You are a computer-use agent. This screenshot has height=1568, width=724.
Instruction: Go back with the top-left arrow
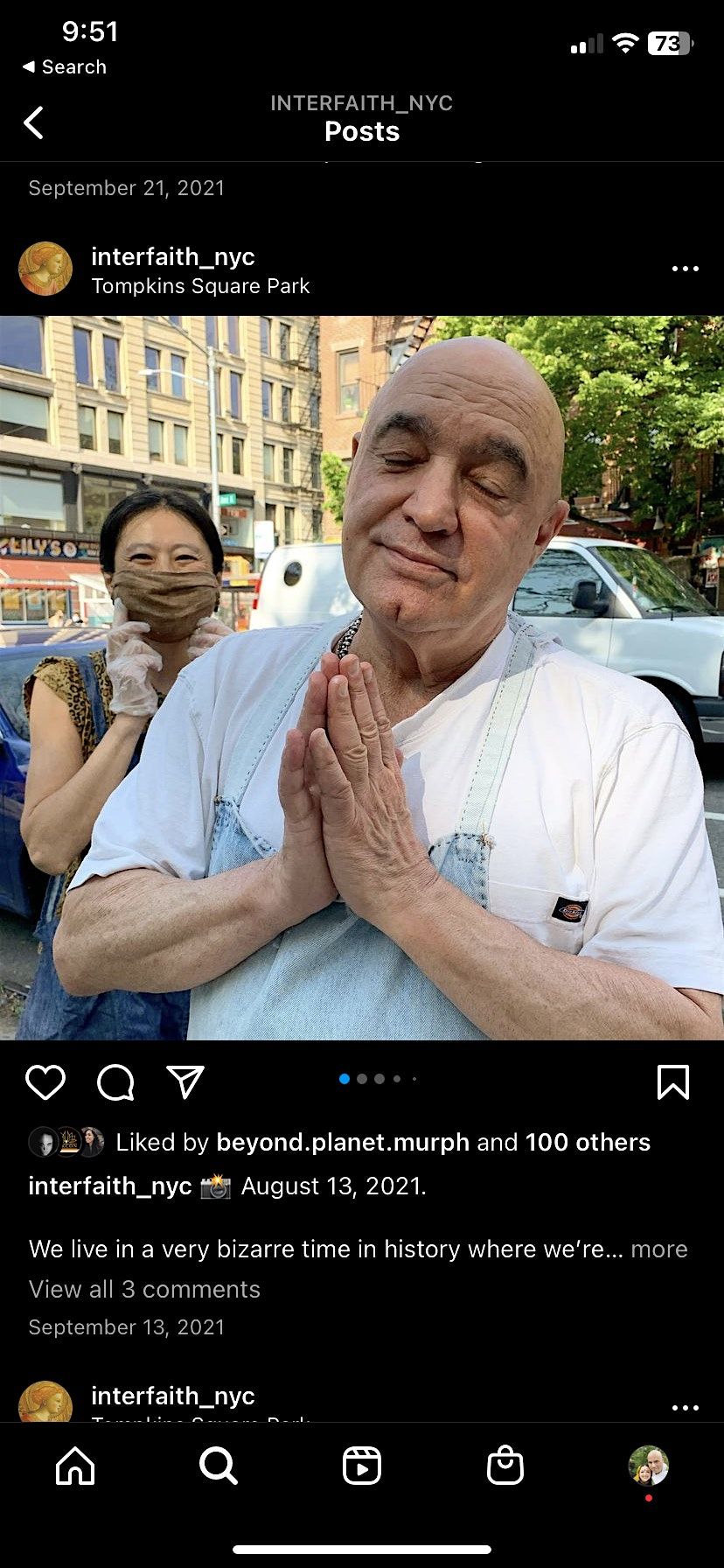(33, 123)
